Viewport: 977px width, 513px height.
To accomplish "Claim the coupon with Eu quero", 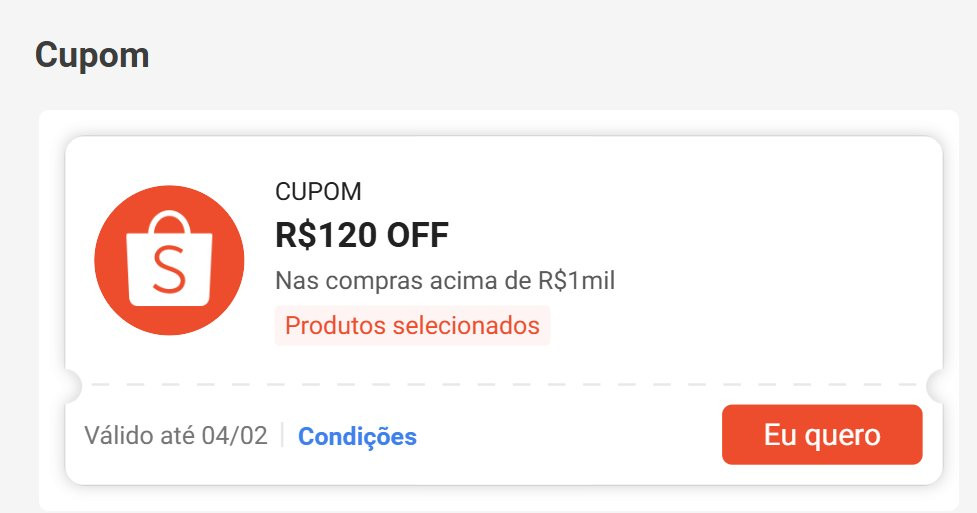I will (822, 435).
